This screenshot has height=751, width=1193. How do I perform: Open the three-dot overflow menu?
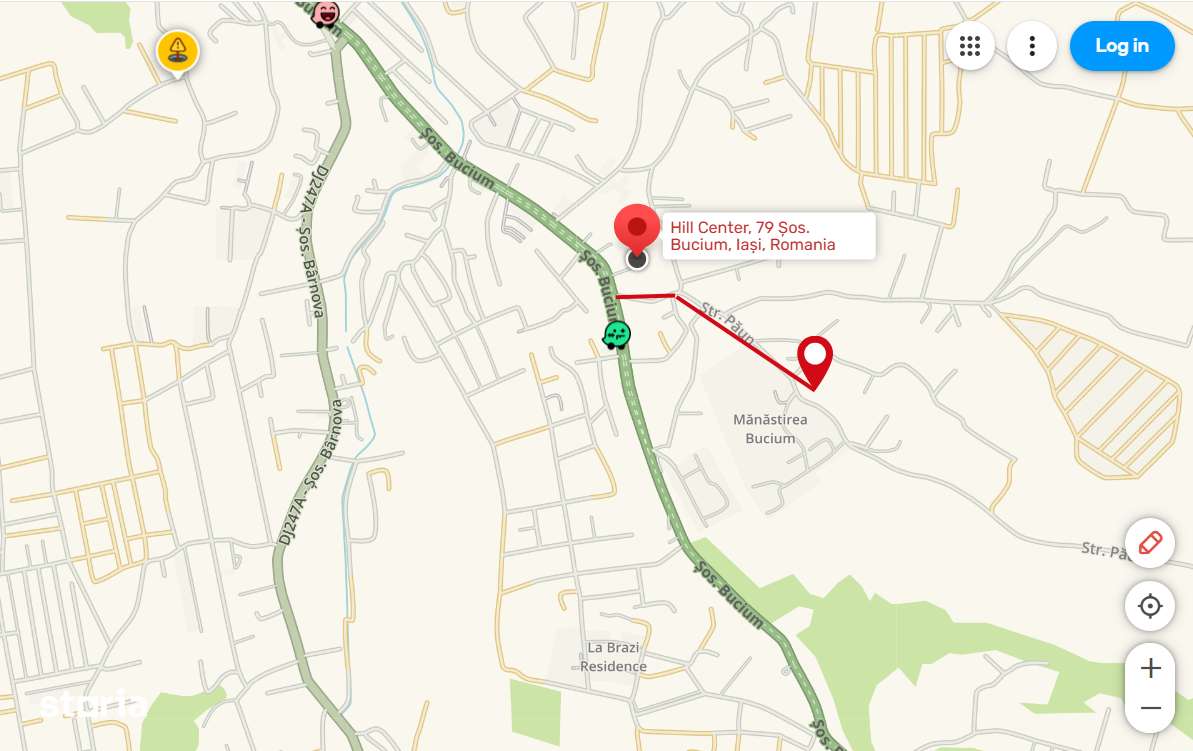click(x=1031, y=46)
